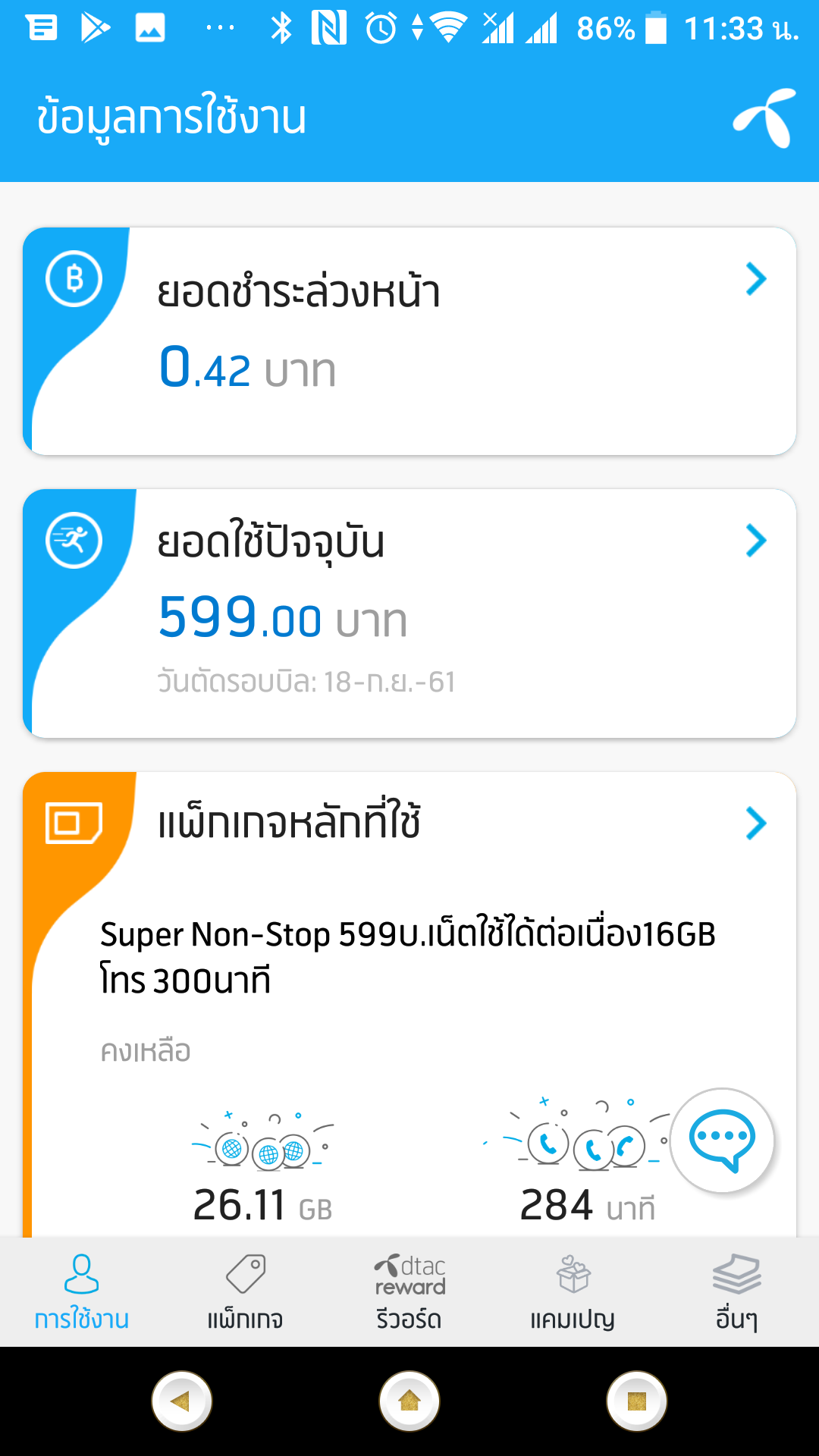This screenshot has height=1456, width=819.
Task: Open the chat support bubble
Action: (x=722, y=1140)
